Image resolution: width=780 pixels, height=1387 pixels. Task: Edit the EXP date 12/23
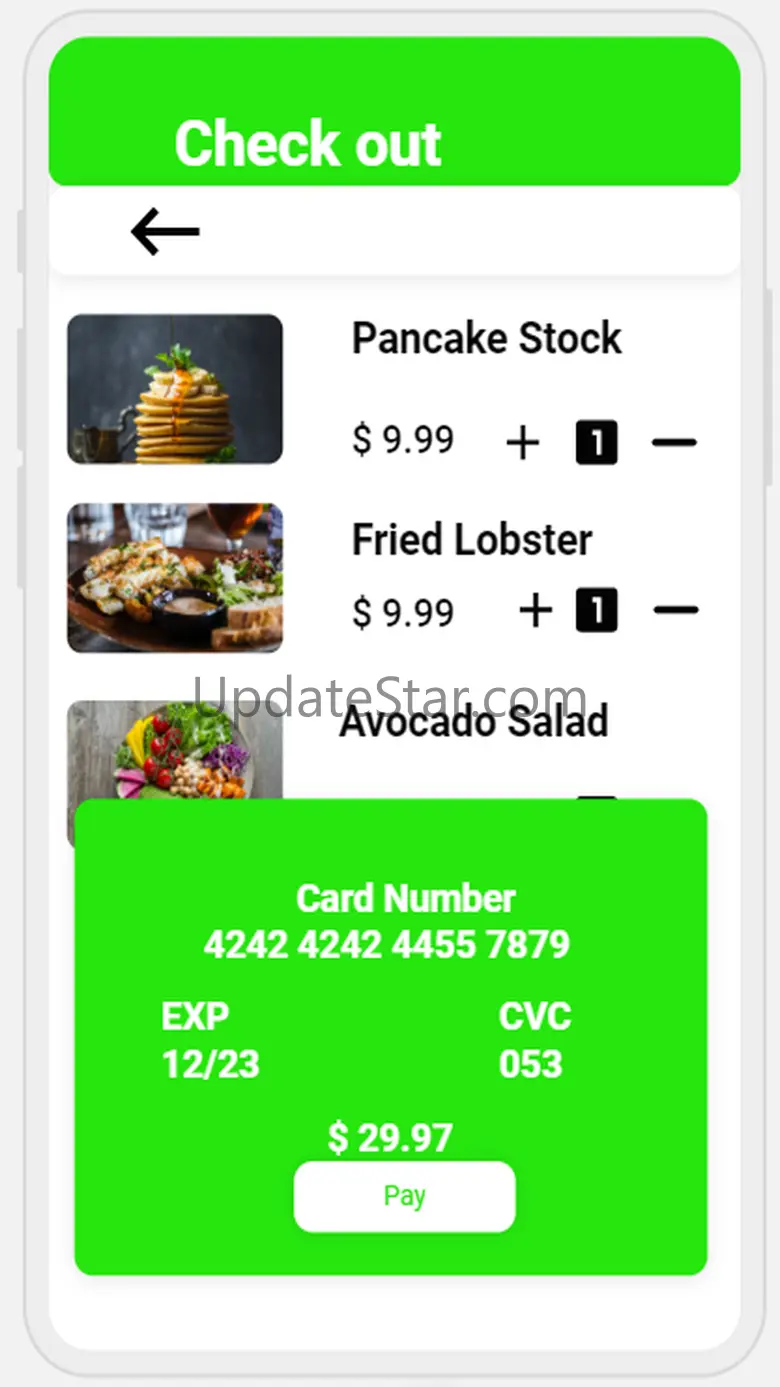tap(211, 1065)
